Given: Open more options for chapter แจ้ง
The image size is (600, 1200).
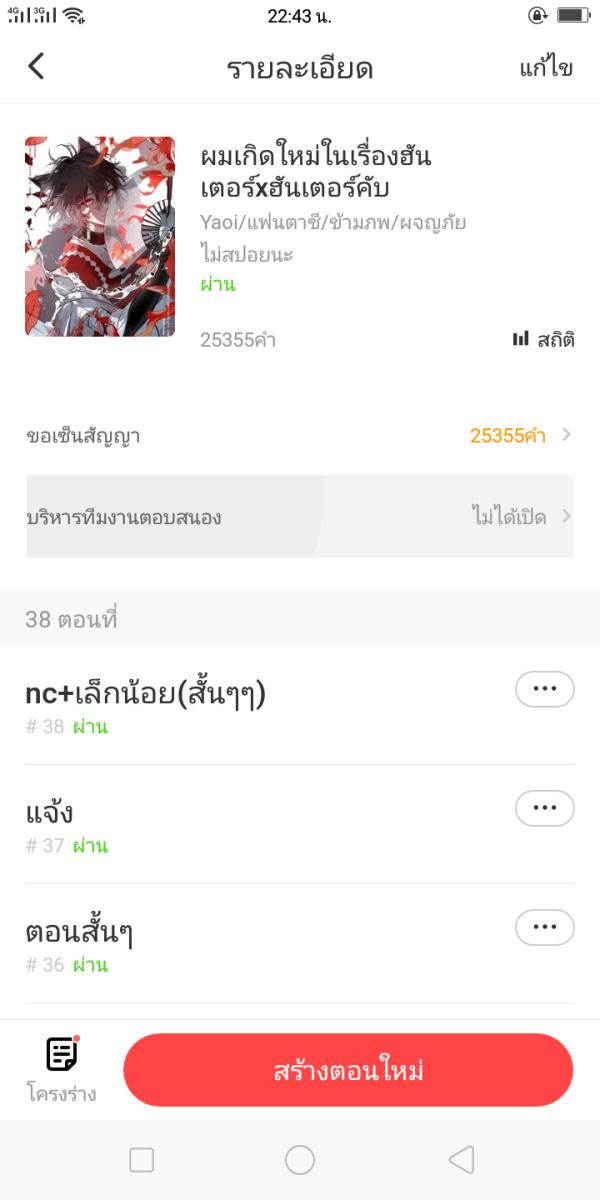Looking at the screenshot, I should pos(544,808).
